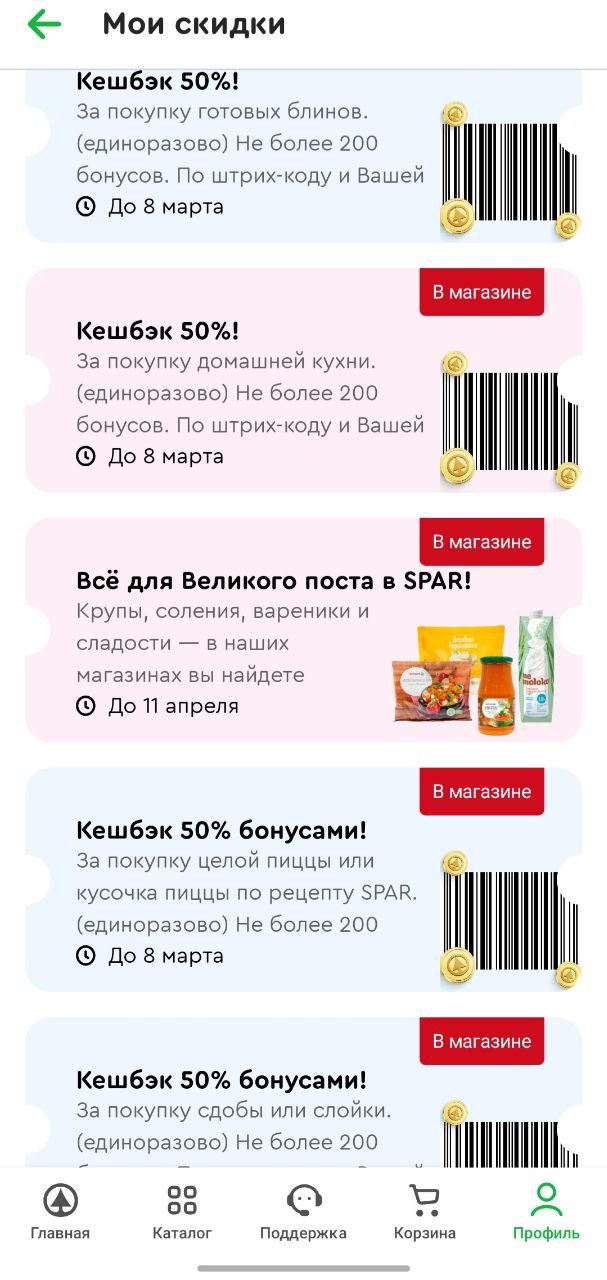View the Всё для Великого поста offer
The height and width of the screenshot is (1280, 607).
pos(250,642)
